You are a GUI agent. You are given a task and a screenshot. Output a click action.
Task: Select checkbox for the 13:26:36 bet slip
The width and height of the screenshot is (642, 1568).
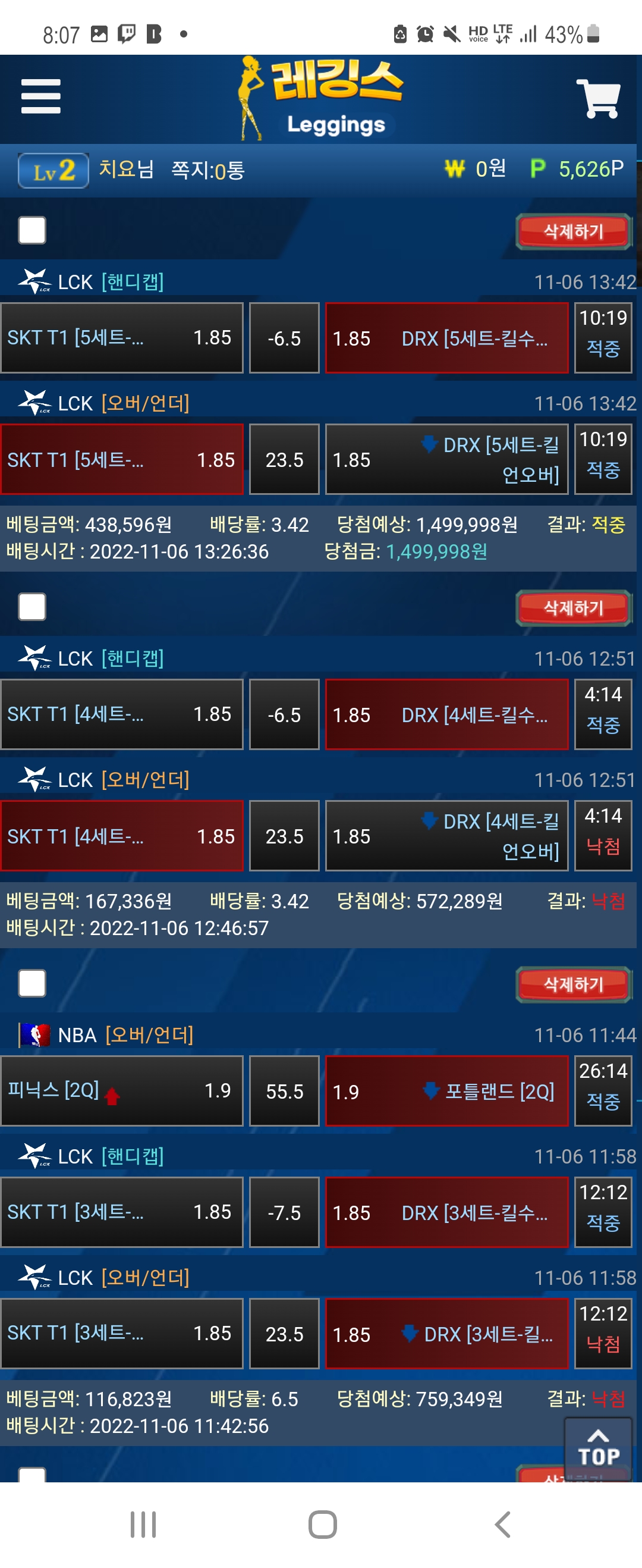coord(32,230)
